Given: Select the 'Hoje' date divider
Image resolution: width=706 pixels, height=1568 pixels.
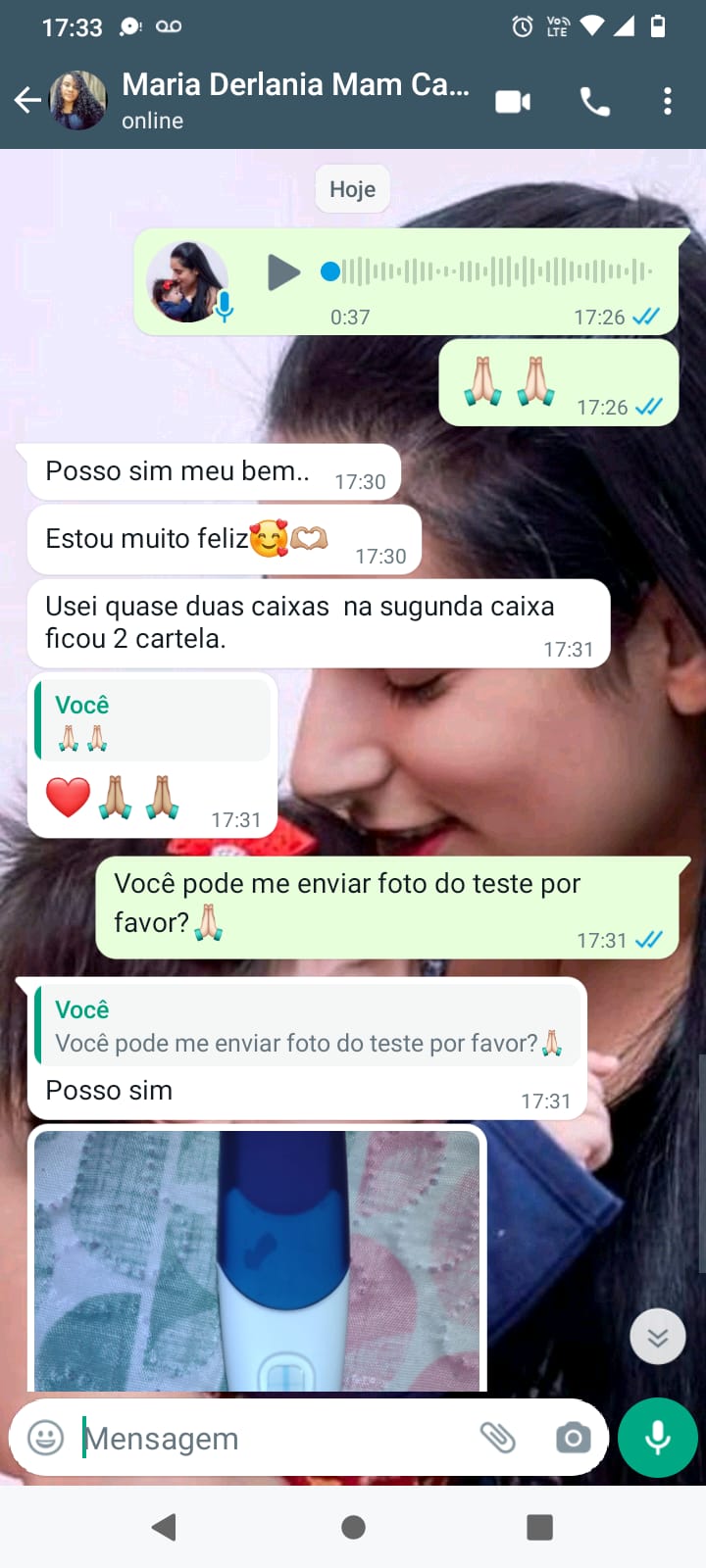Looking at the screenshot, I should 352,188.
